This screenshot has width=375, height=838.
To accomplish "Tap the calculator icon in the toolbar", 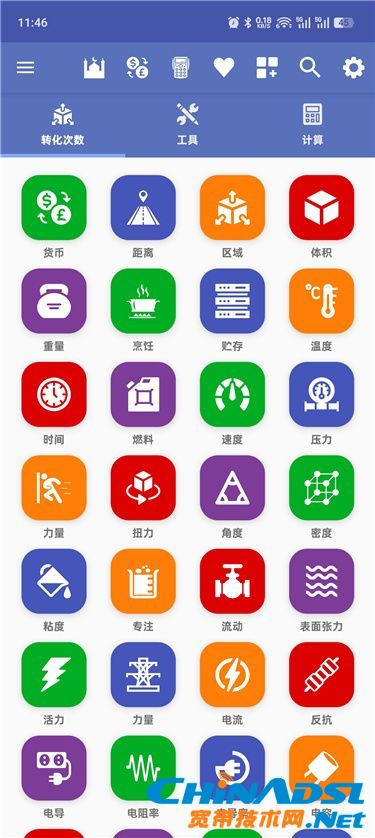I will (181, 68).
